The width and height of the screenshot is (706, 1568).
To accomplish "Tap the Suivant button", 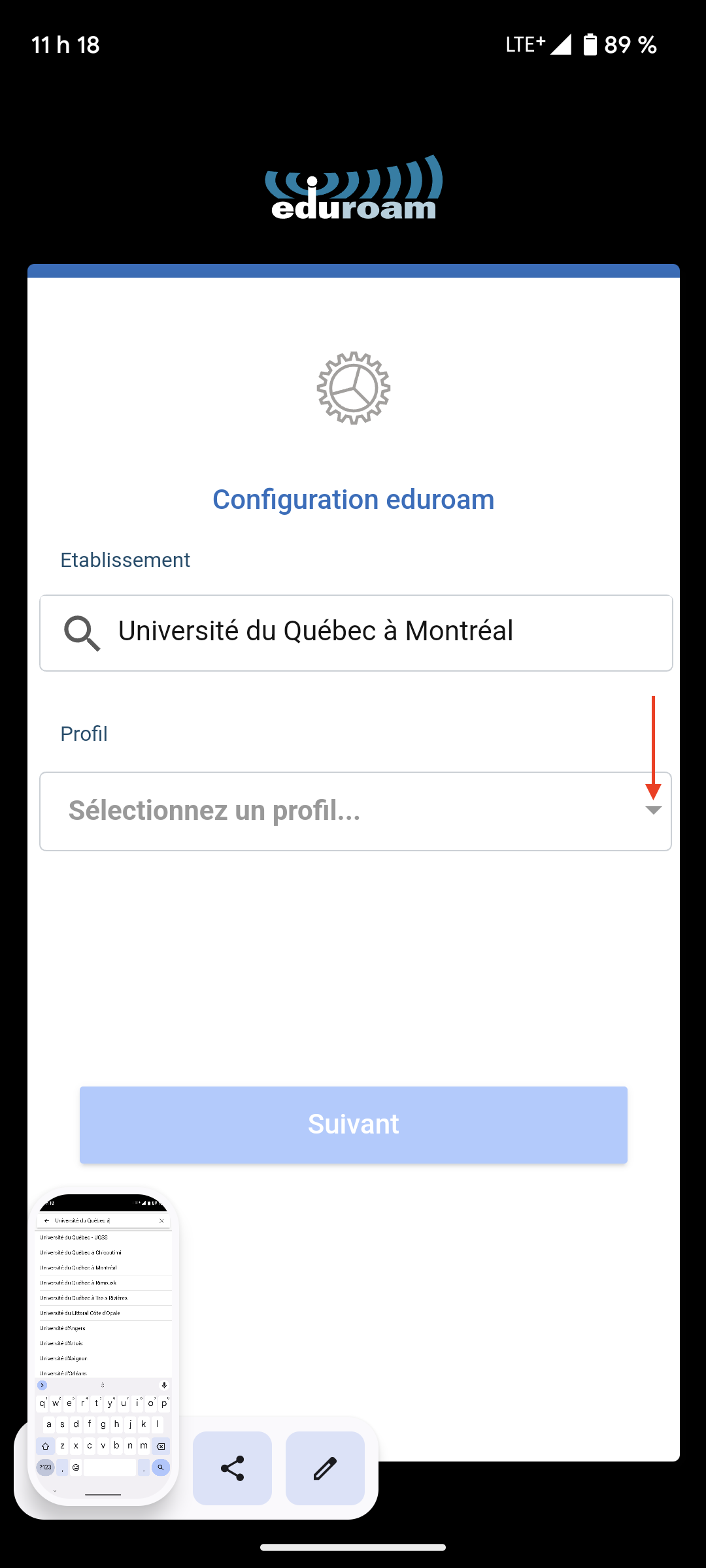I will pos(354,1124).
